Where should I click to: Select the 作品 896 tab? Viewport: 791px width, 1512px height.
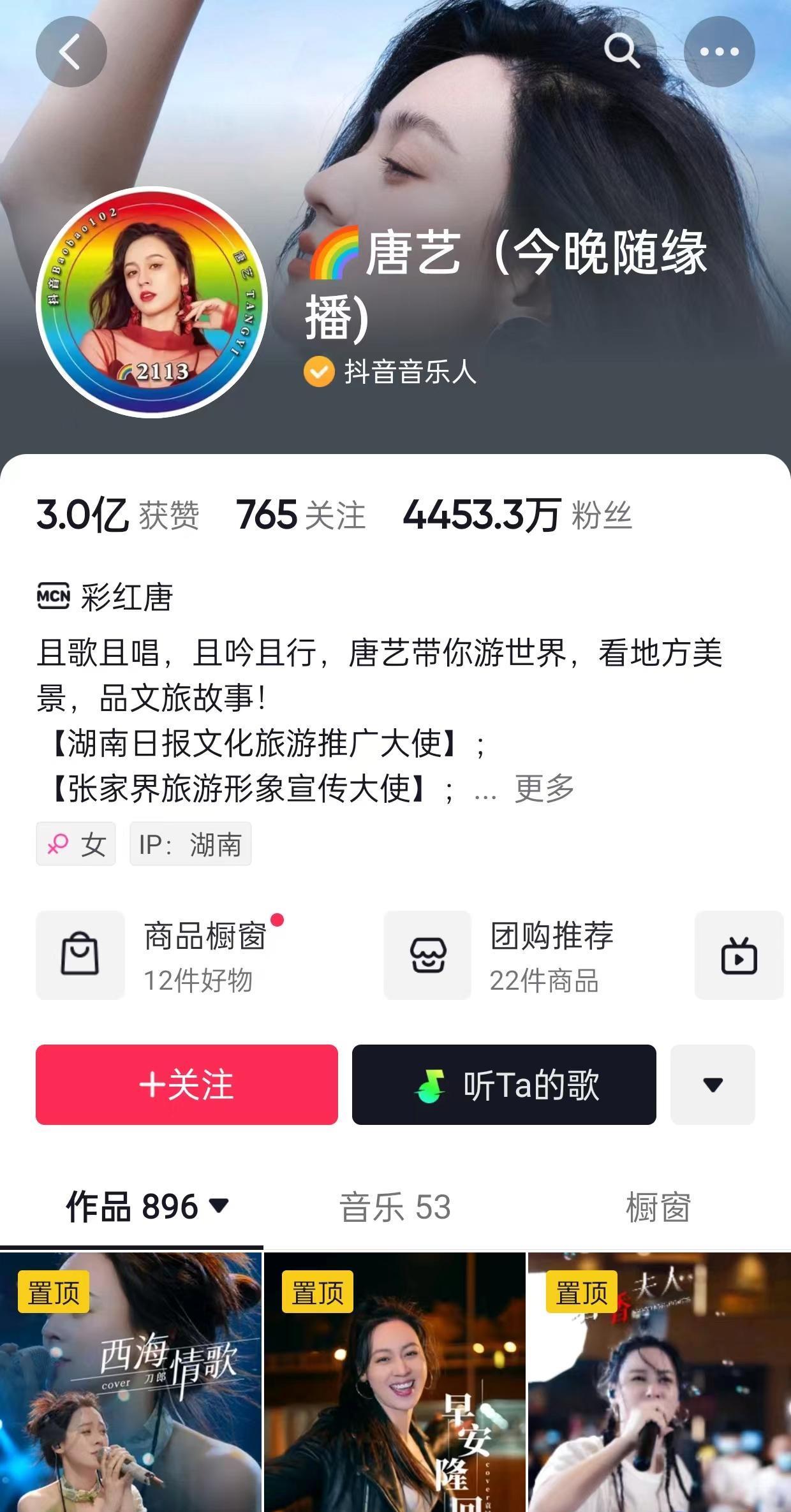coord(145,1207)
